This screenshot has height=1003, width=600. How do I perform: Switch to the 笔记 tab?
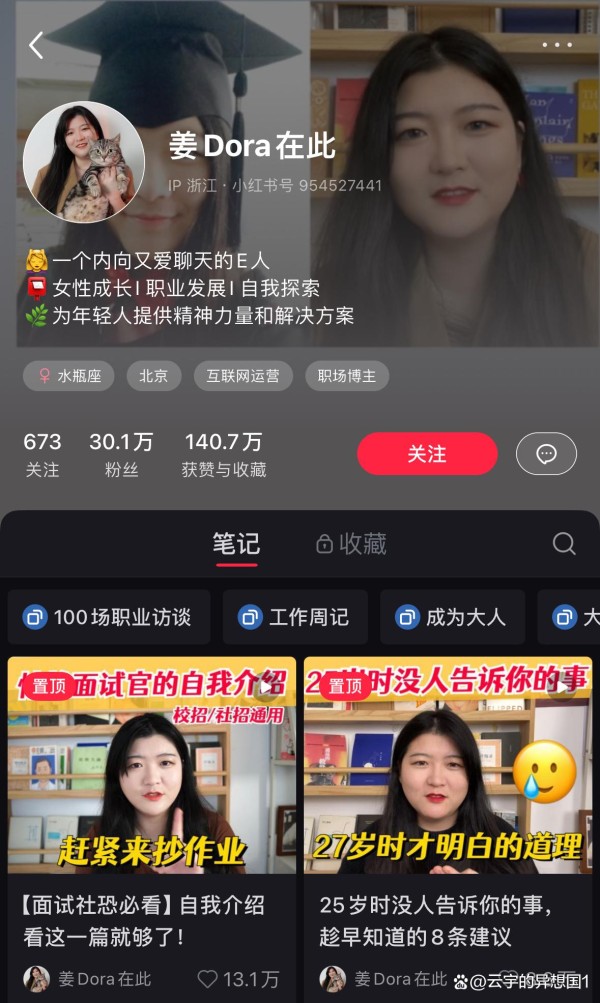[236, 543]
